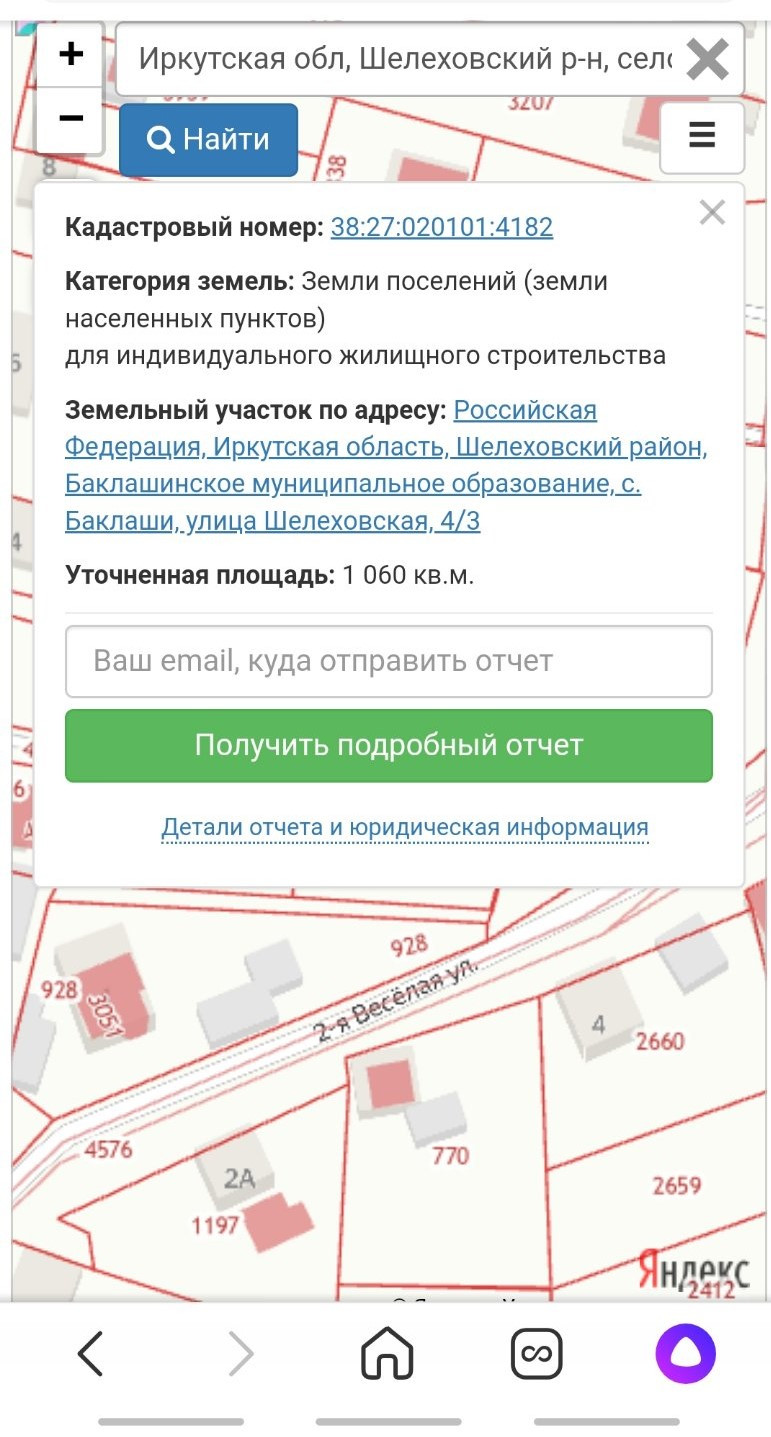This screenshot has height=1437, width=771.
Task: Clear the search field text
Action: click(707, 60)
